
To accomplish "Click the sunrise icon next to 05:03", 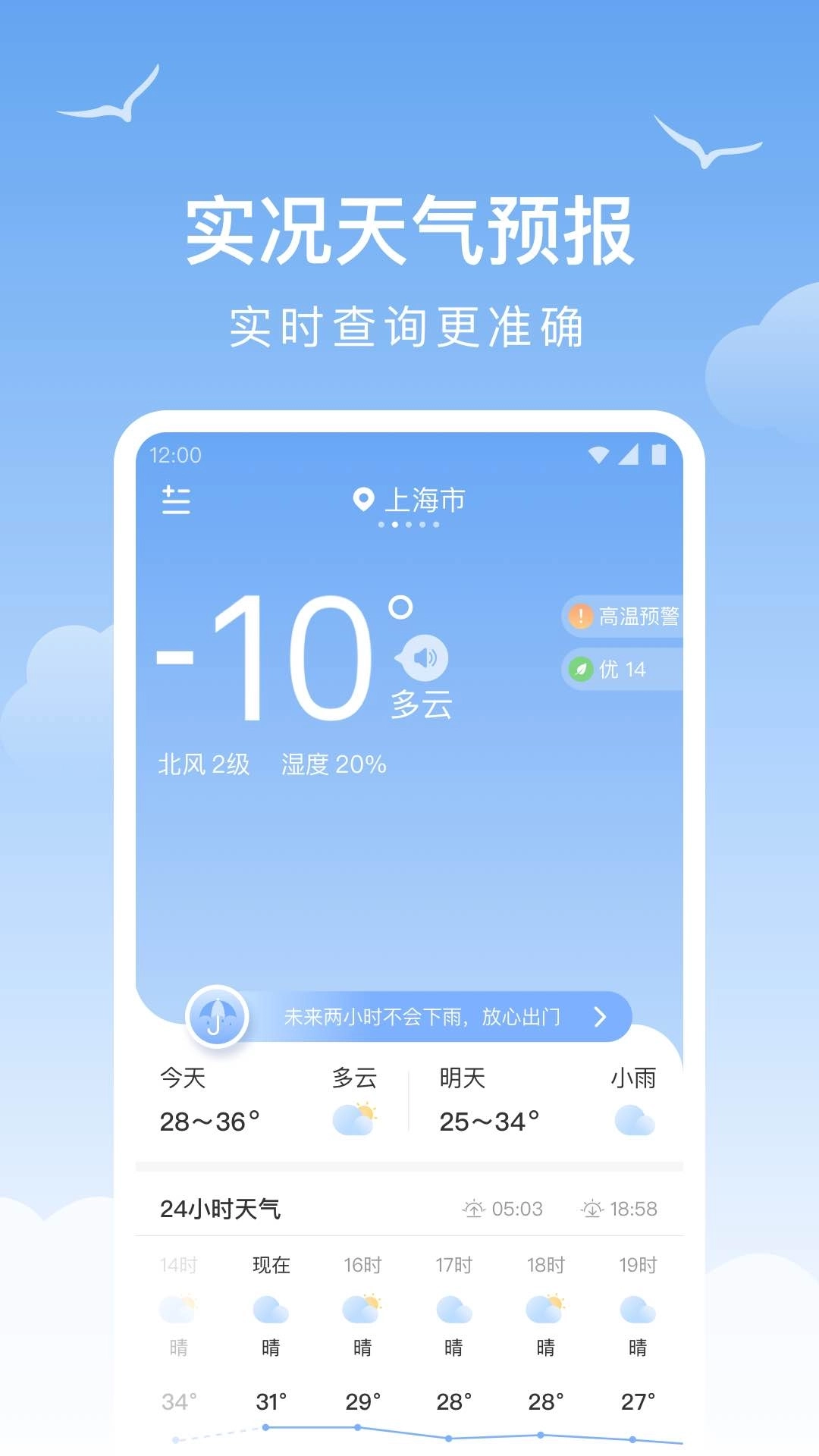I will 475,1209.
